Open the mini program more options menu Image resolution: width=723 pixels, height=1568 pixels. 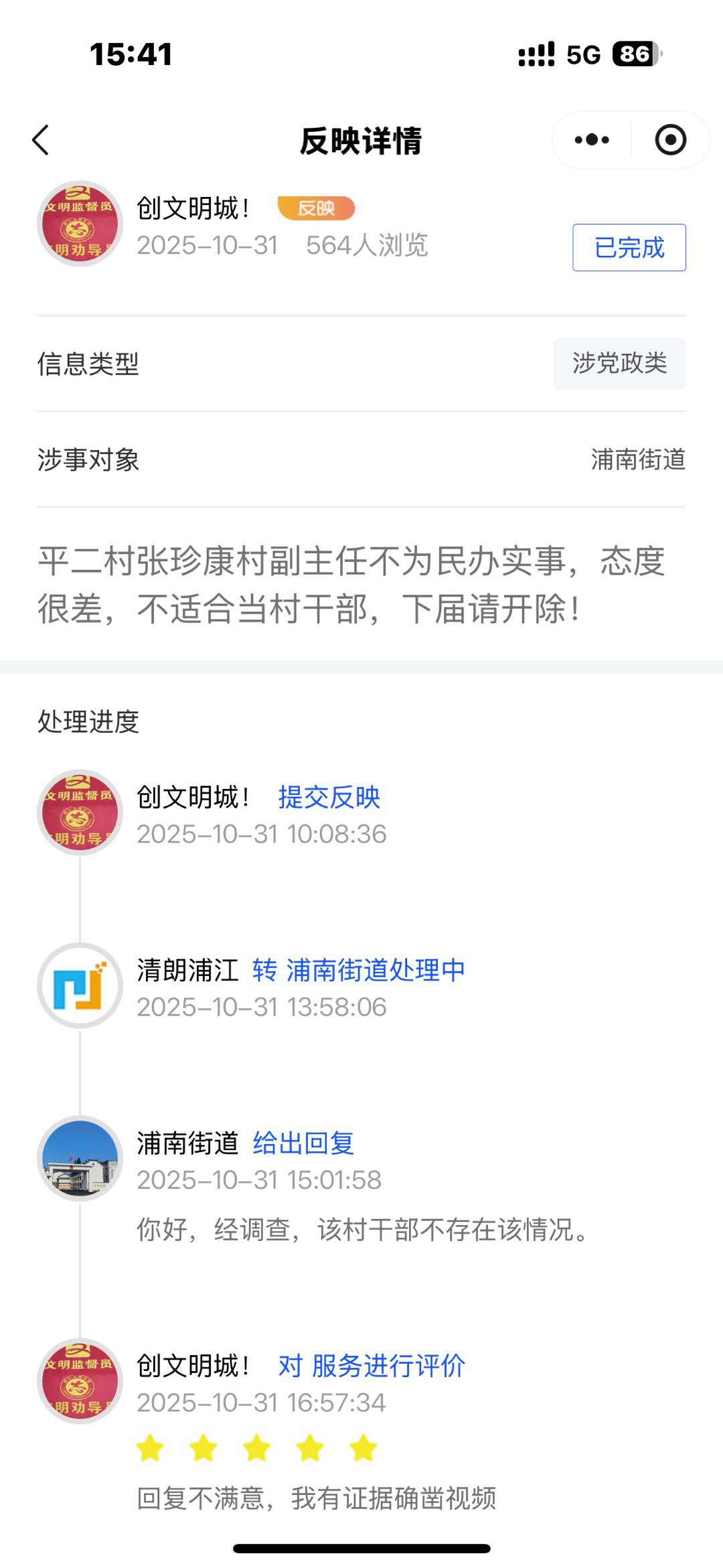[592, 140]
